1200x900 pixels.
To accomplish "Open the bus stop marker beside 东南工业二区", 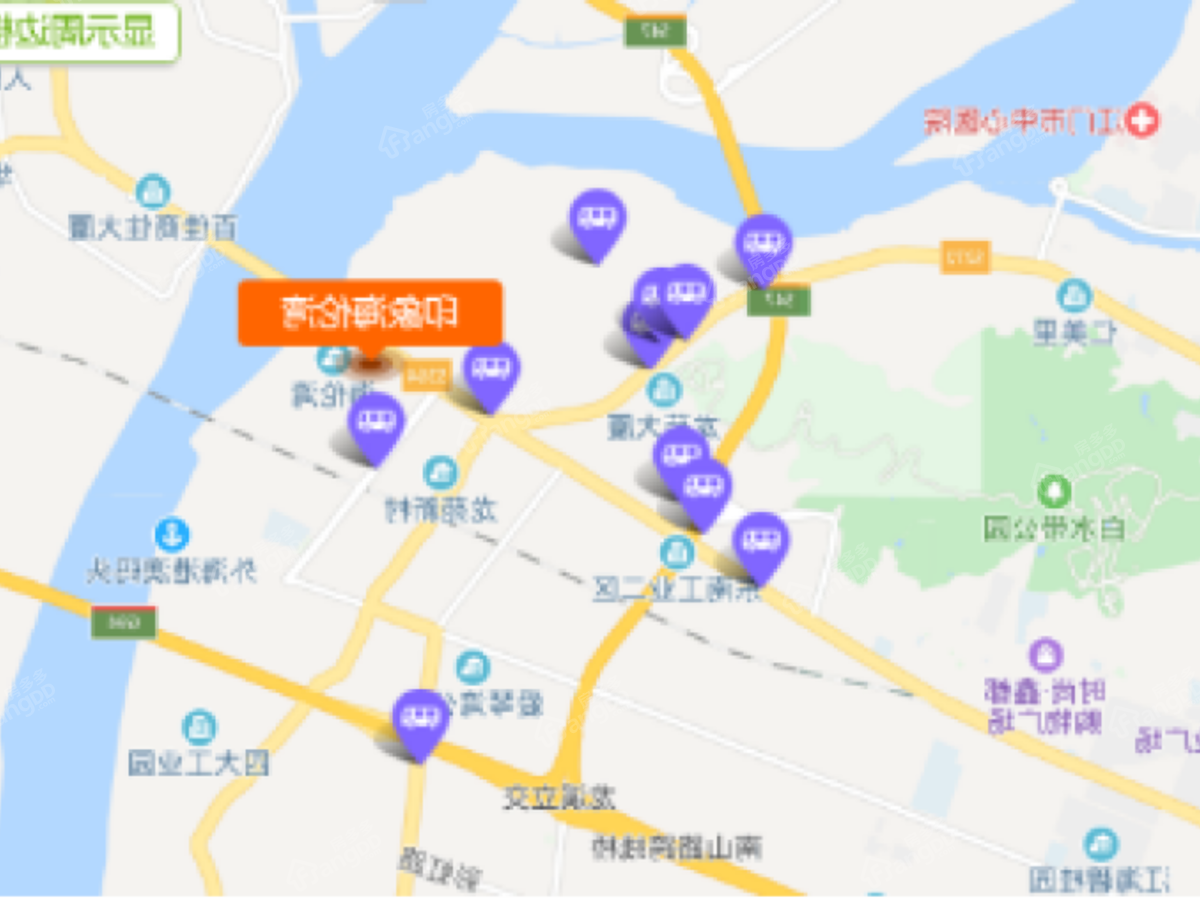I will click(x=761, y=542).
